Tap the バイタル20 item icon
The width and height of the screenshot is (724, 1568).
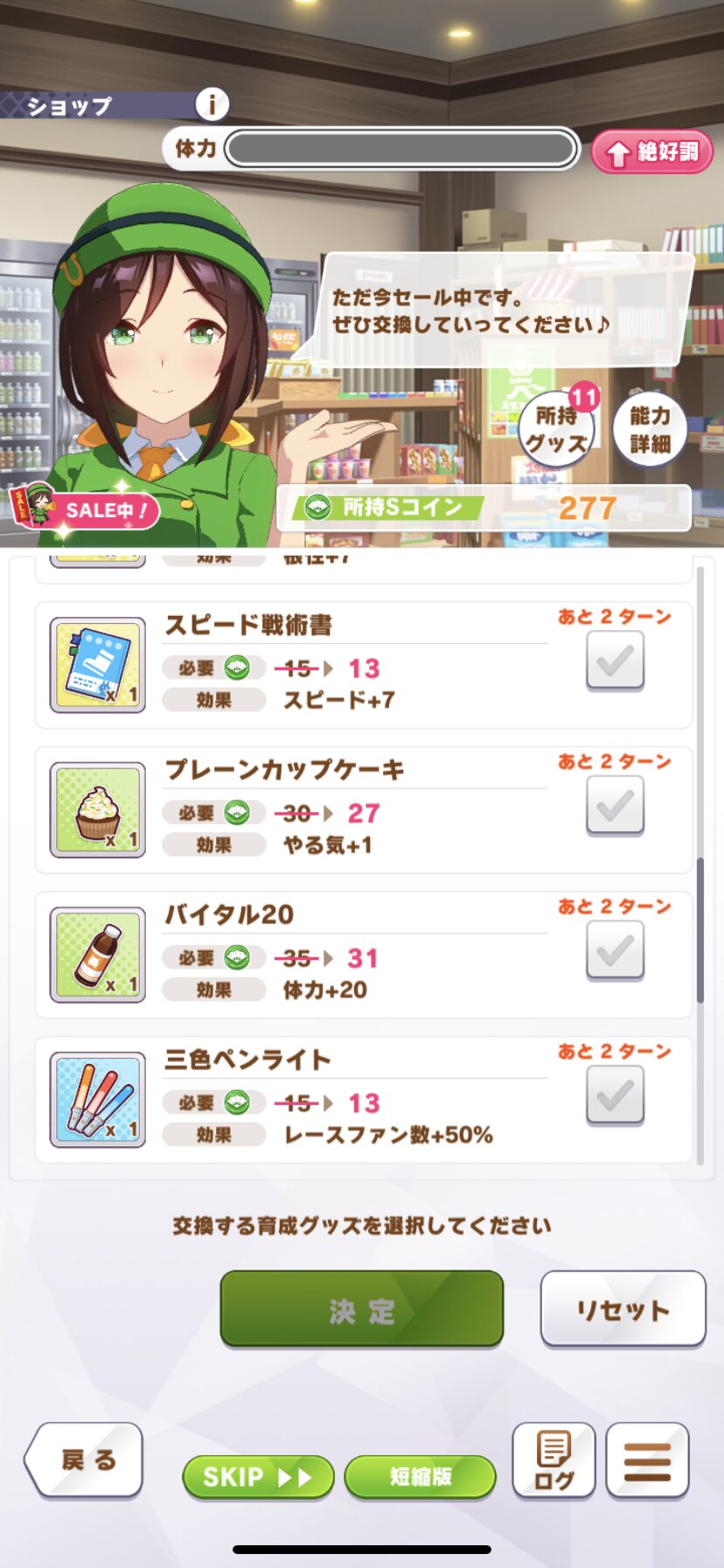coord(98,955)
